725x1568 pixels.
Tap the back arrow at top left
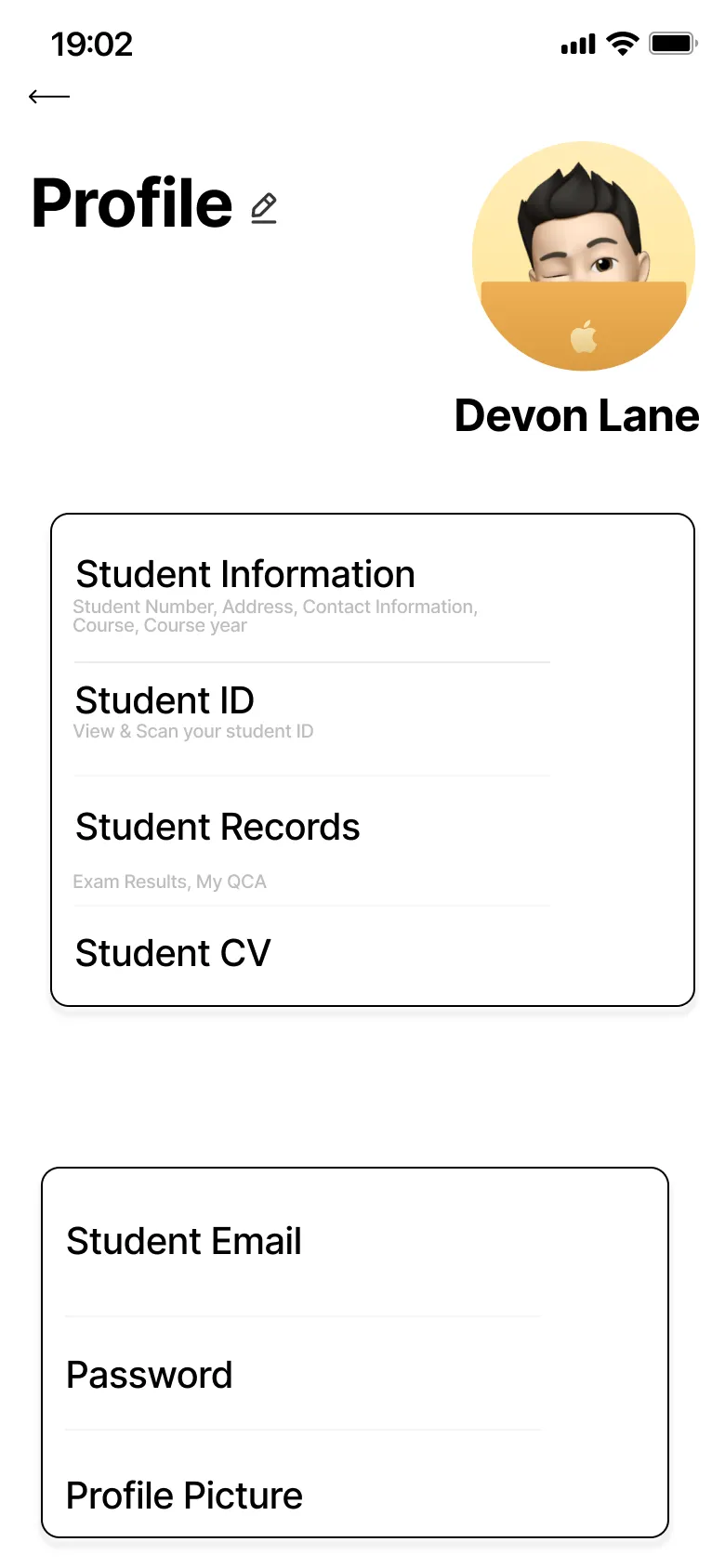click(48, 96)
